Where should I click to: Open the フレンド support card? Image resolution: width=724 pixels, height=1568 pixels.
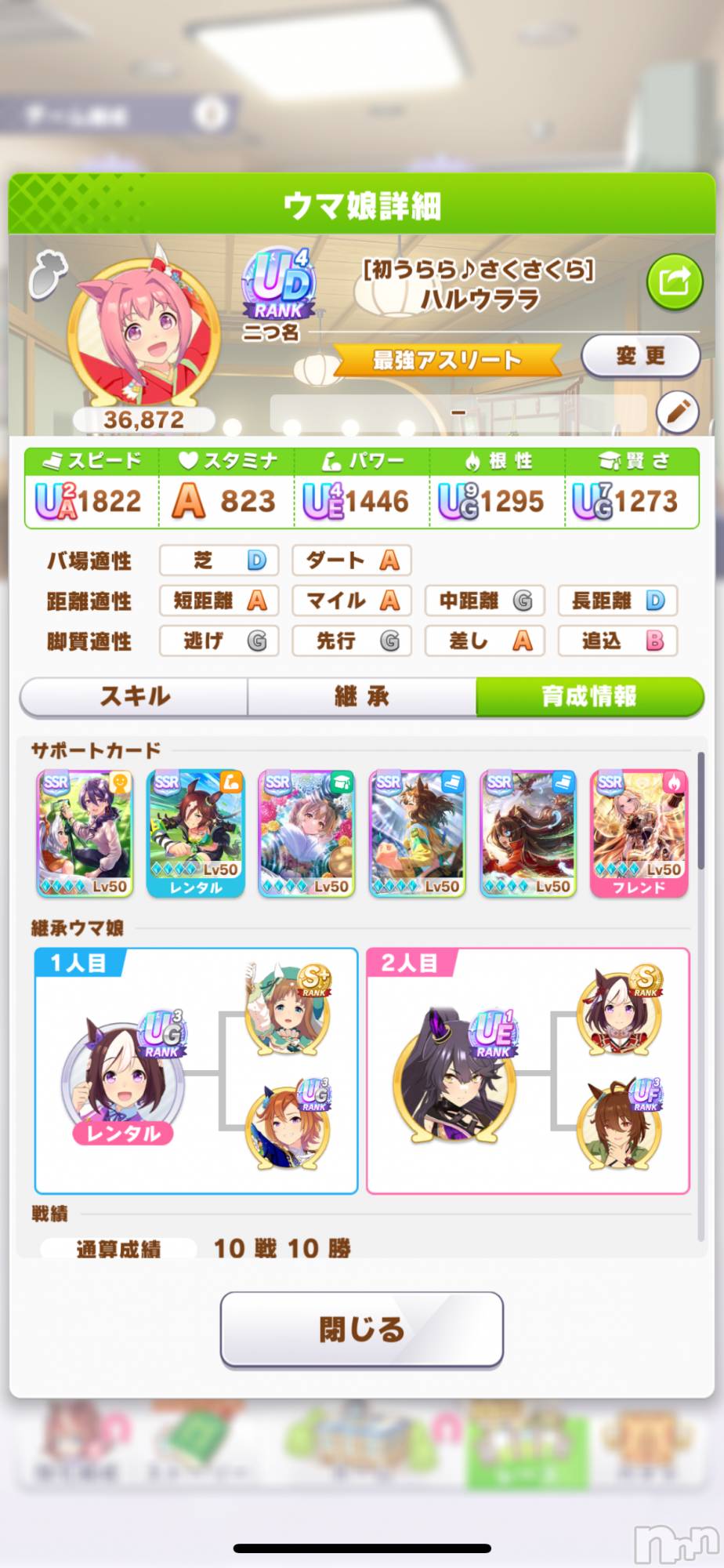click(x=639, y=833)
